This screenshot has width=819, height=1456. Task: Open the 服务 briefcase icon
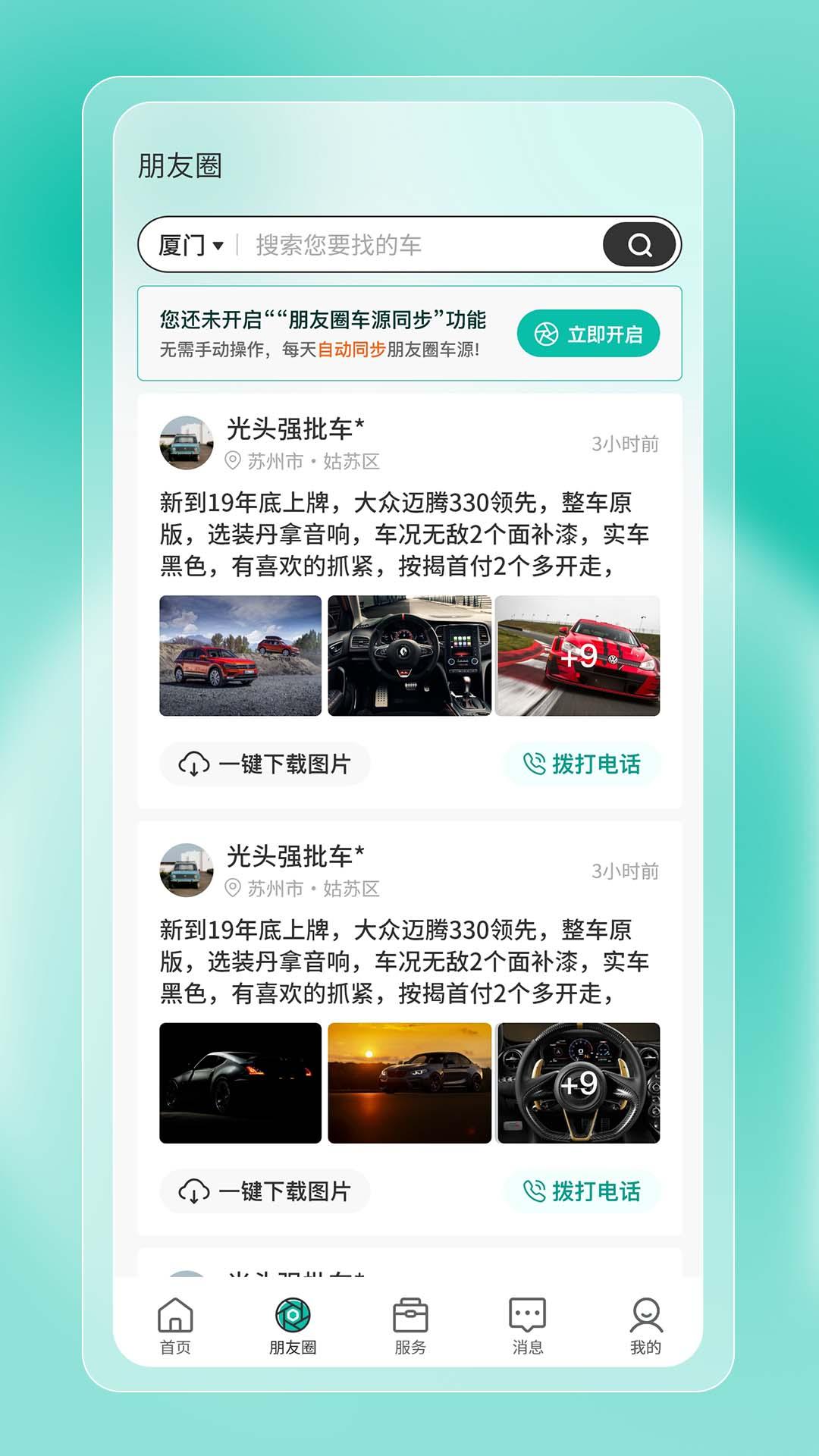(412, 1313)
